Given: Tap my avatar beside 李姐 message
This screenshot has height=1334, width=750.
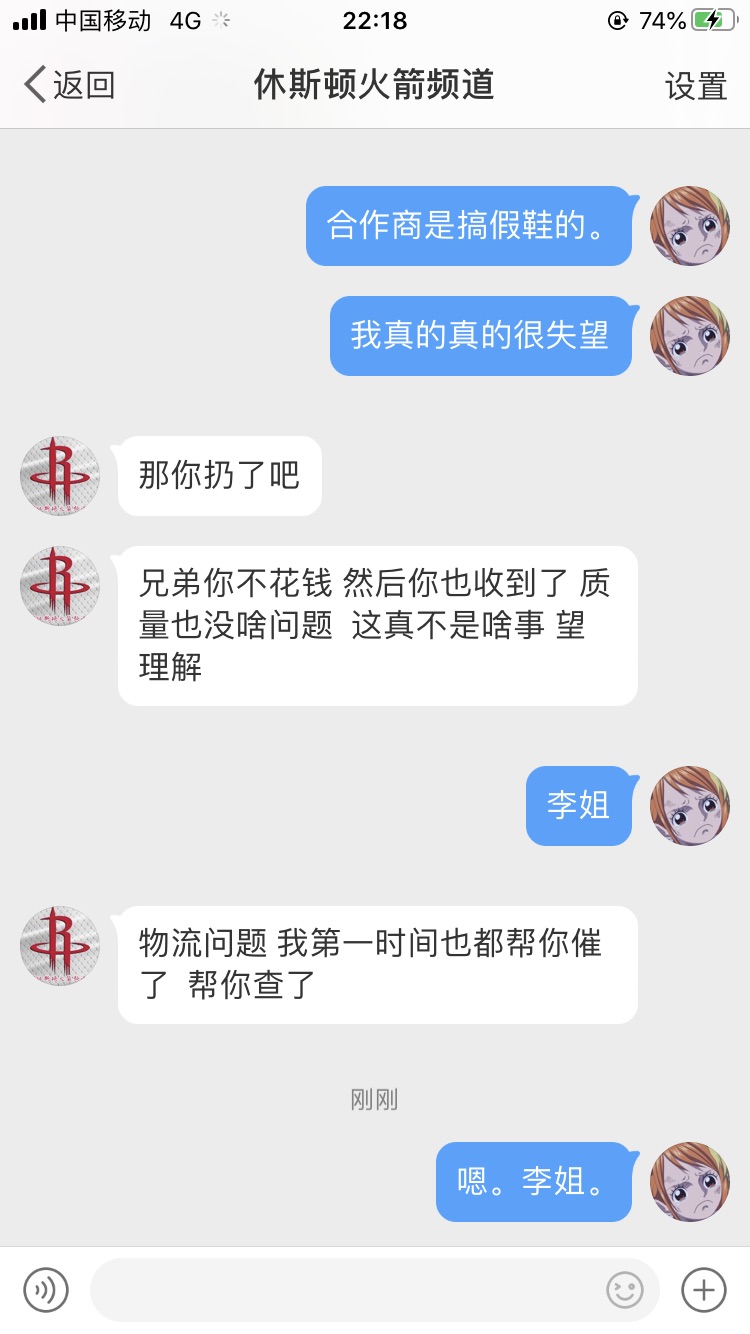Looking at the screenshot, I should pyautogui.click(x=690, y=806).
